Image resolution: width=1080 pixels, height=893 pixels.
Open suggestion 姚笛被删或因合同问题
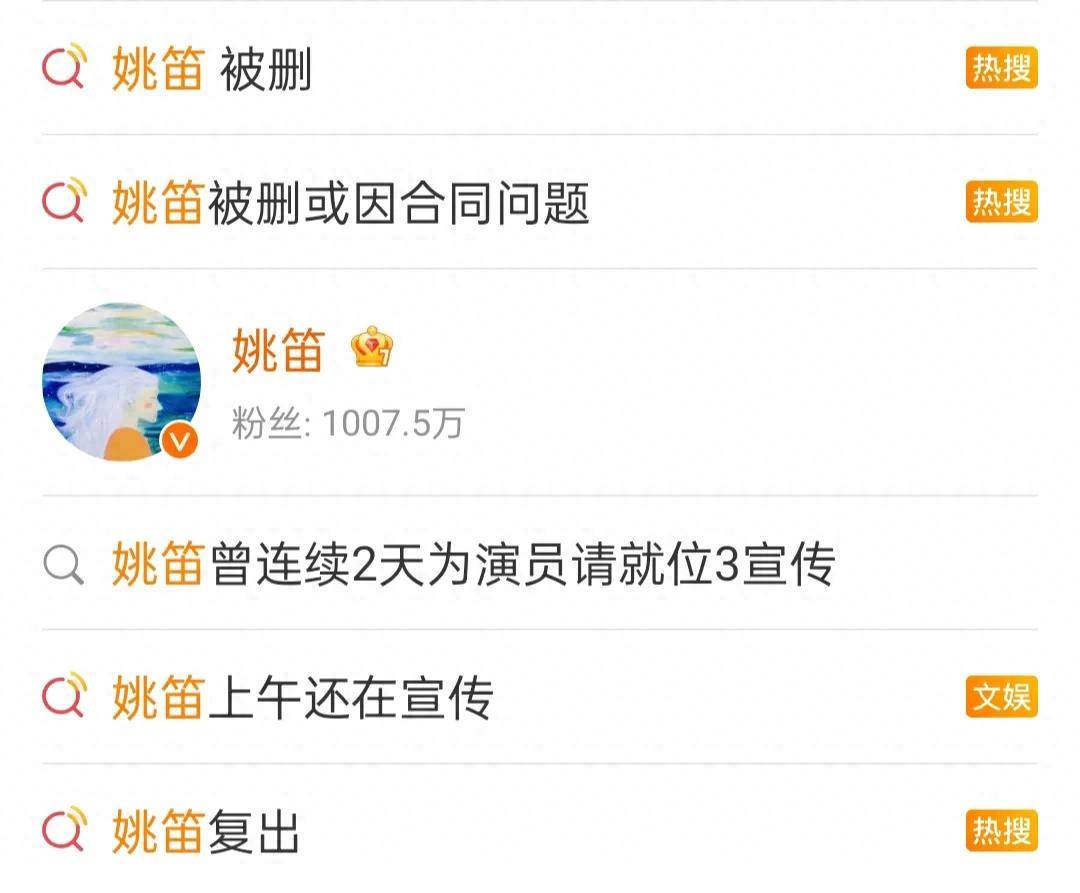350,204
